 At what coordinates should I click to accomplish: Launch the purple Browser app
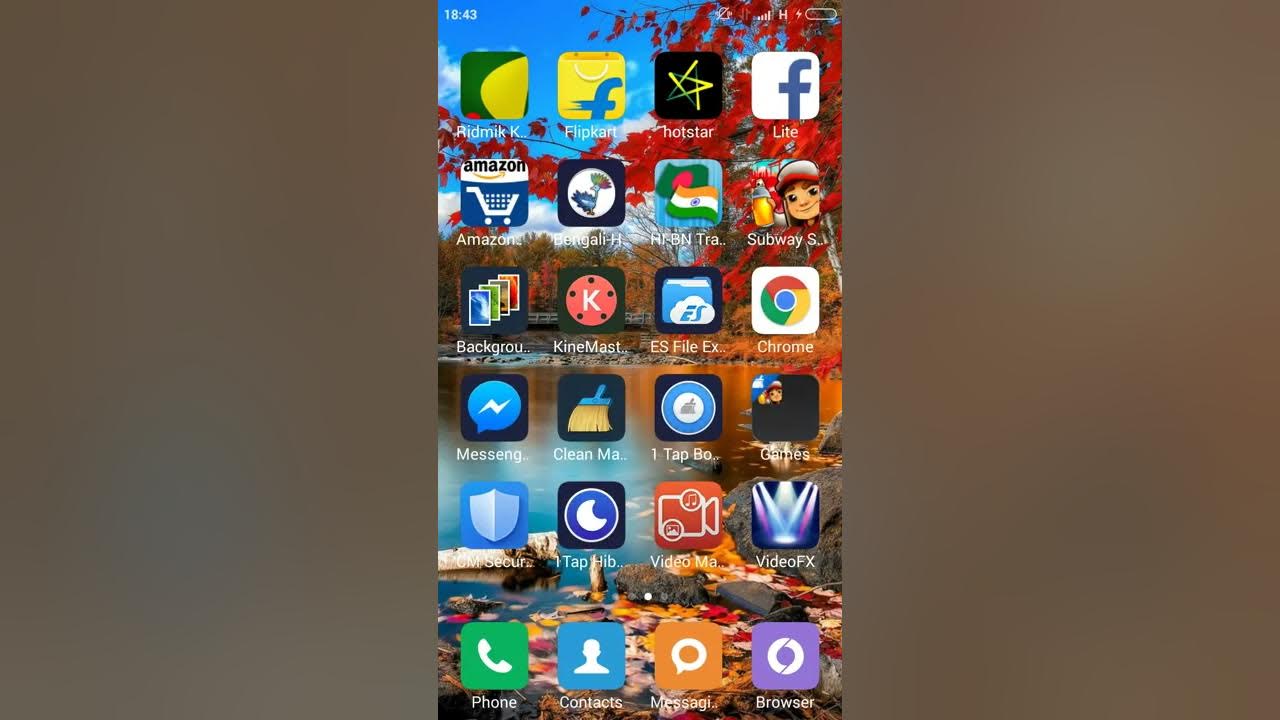click(x=785, y=656)
